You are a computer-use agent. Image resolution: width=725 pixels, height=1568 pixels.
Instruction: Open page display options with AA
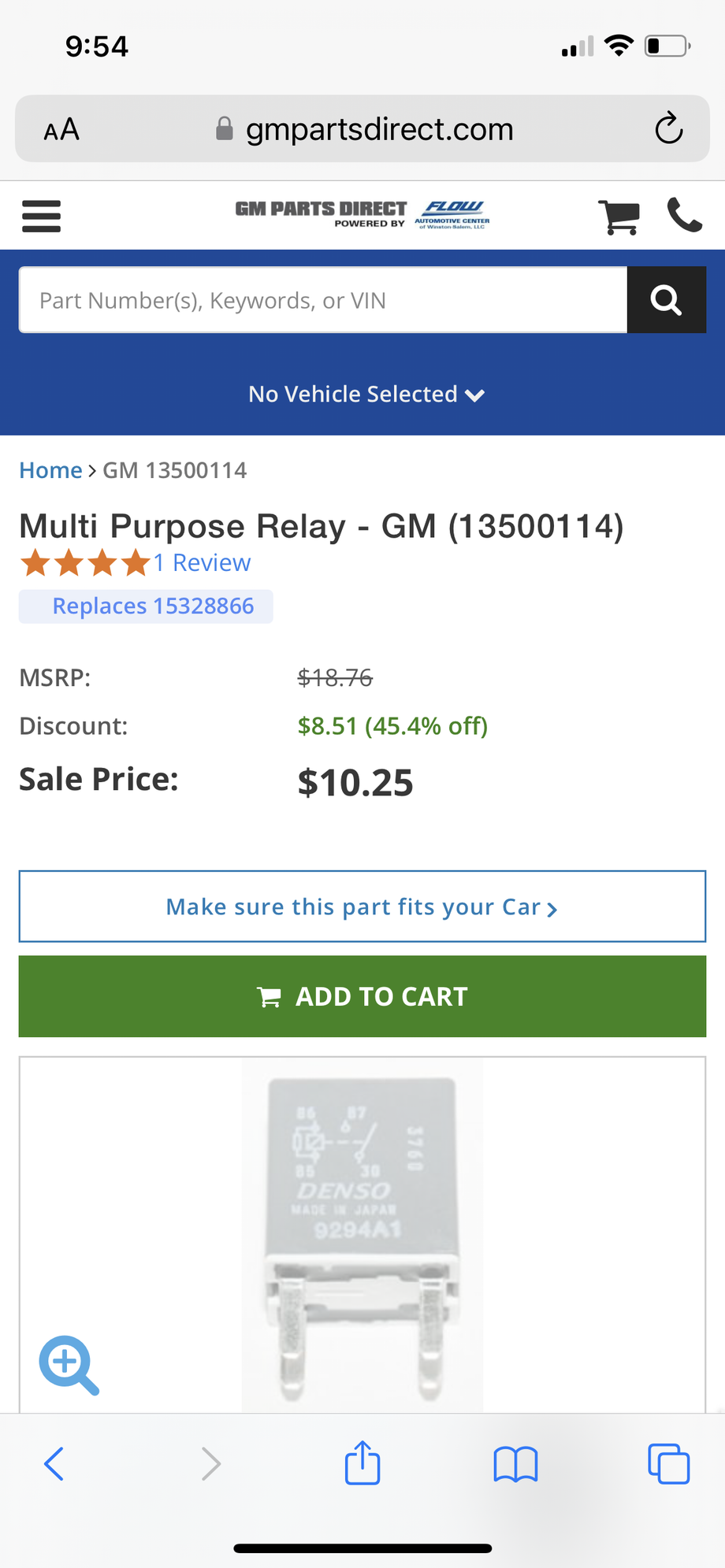click(x=61, y=128)
